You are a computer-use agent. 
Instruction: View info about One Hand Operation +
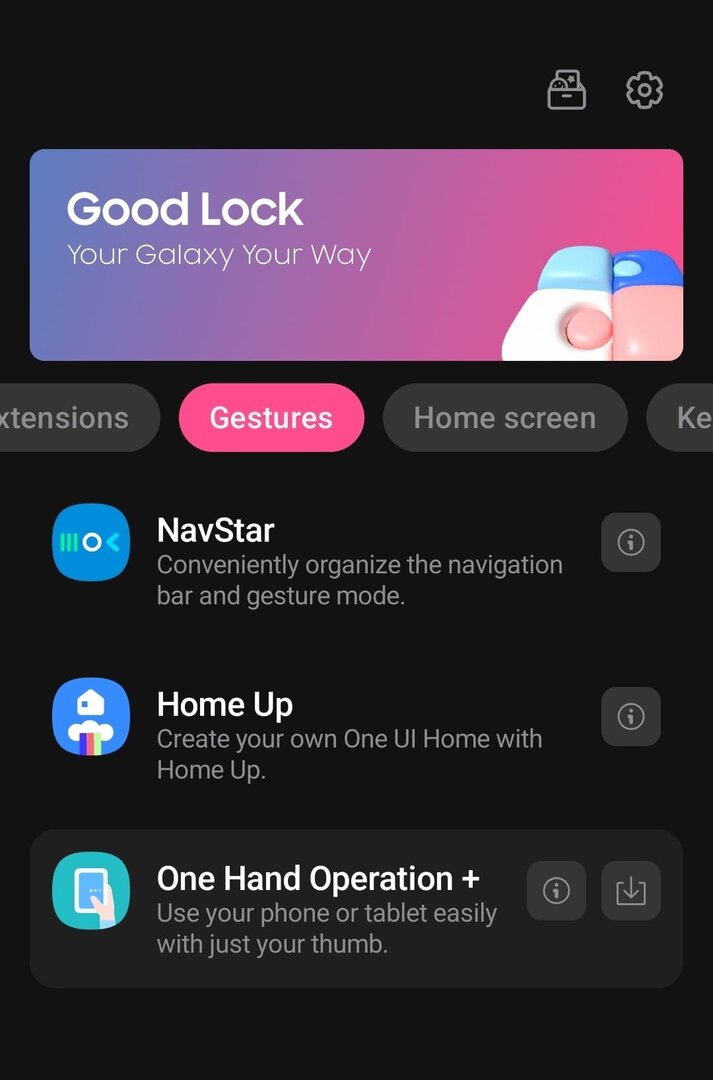coord(556,890)
